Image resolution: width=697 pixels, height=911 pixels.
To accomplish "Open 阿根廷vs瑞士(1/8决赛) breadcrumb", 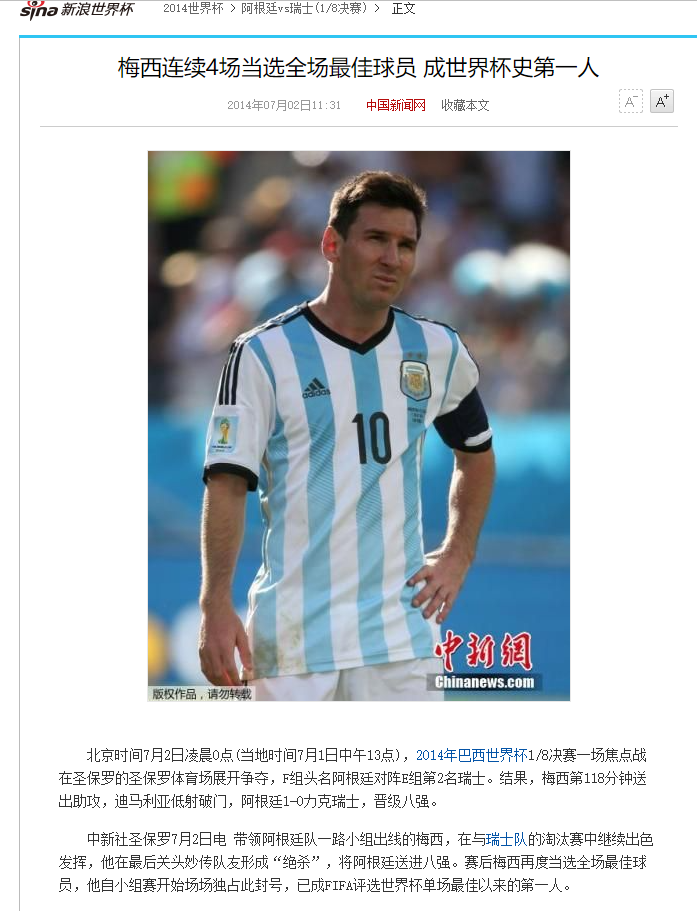I will point(304,9).
